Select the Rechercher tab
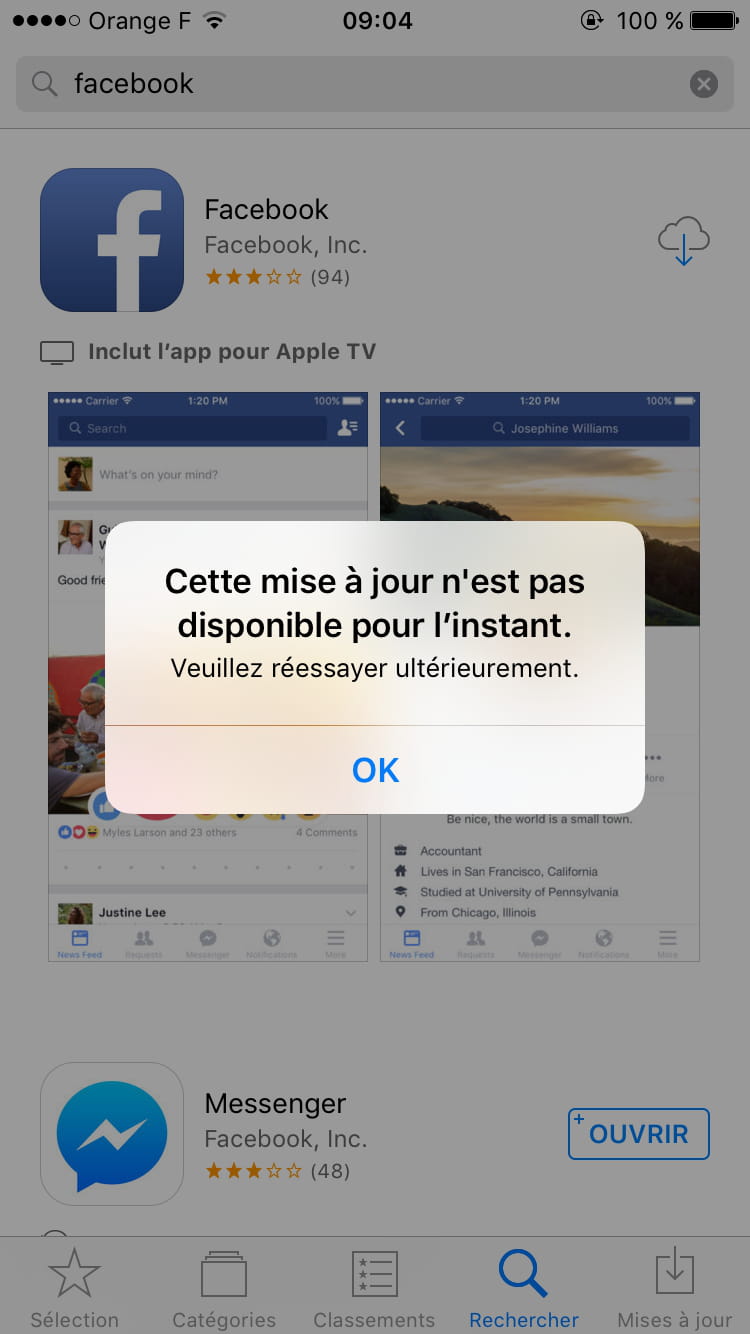Image resolution: width=750 pixels, height=1334 pixels. [524, 1289]
